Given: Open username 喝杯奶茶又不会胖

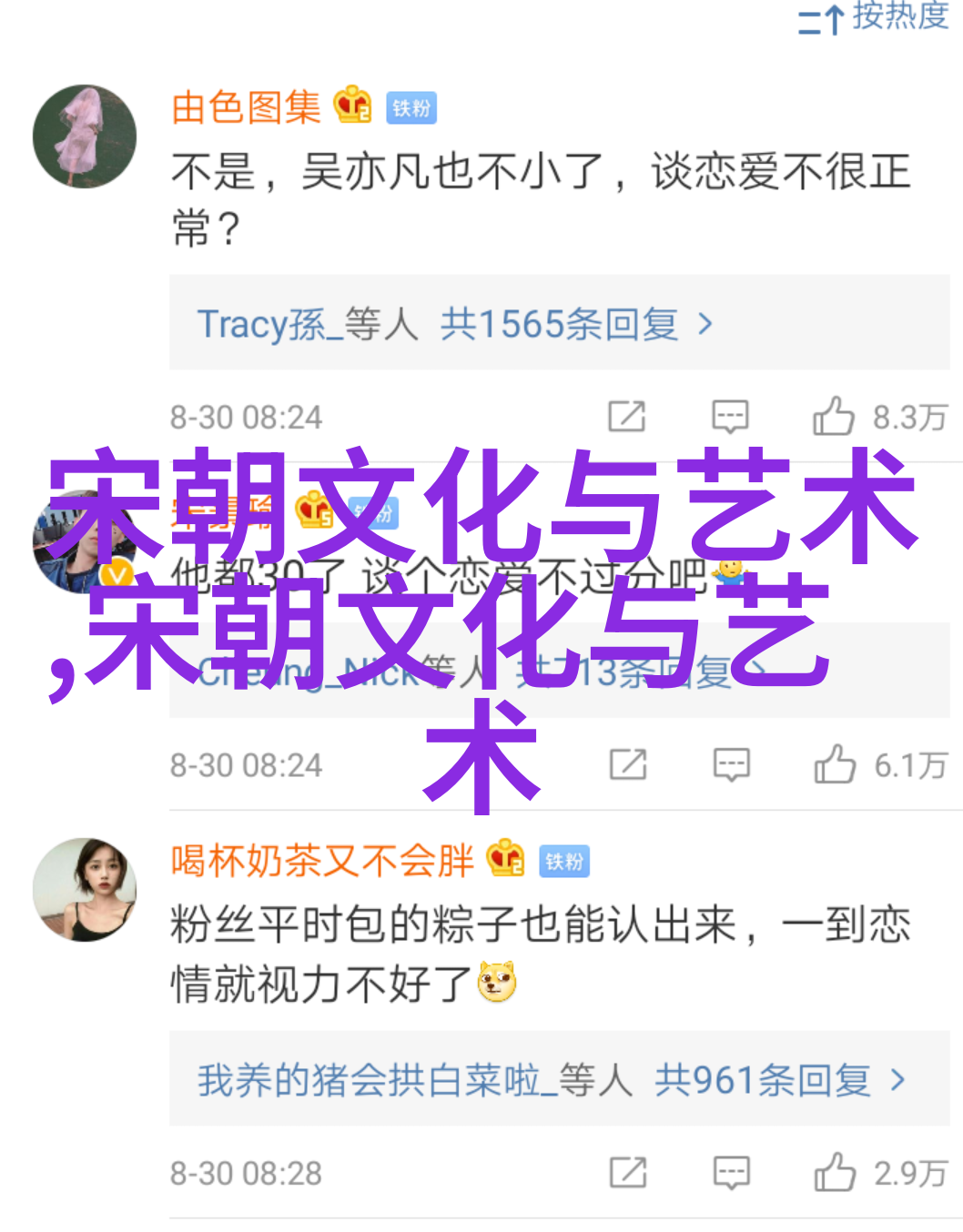Looking at the screenshot, I should click(x=322, y=861).
